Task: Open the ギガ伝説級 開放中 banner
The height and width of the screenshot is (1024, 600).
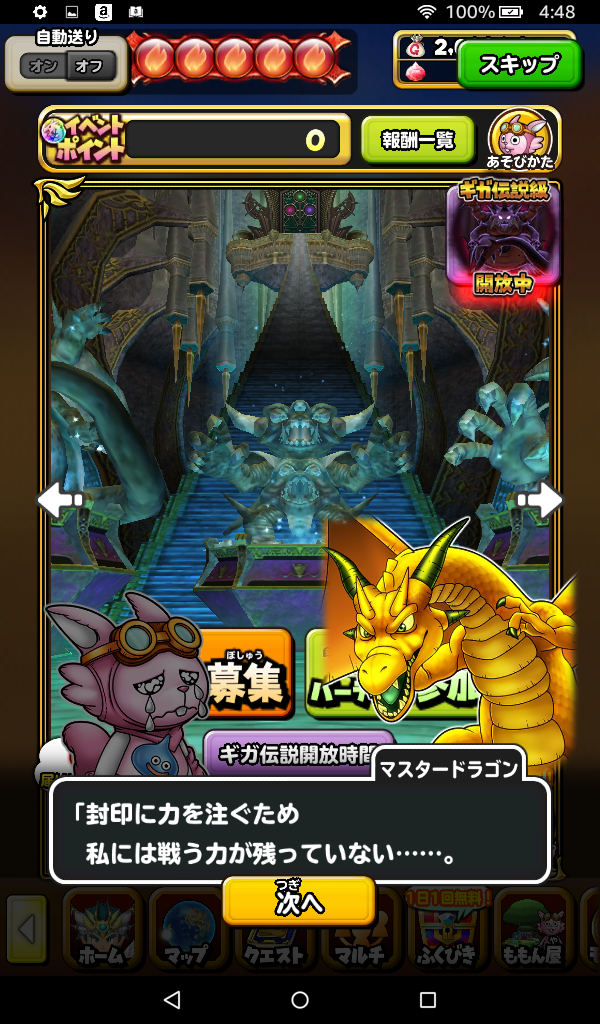Action: (x=503, y=240)
